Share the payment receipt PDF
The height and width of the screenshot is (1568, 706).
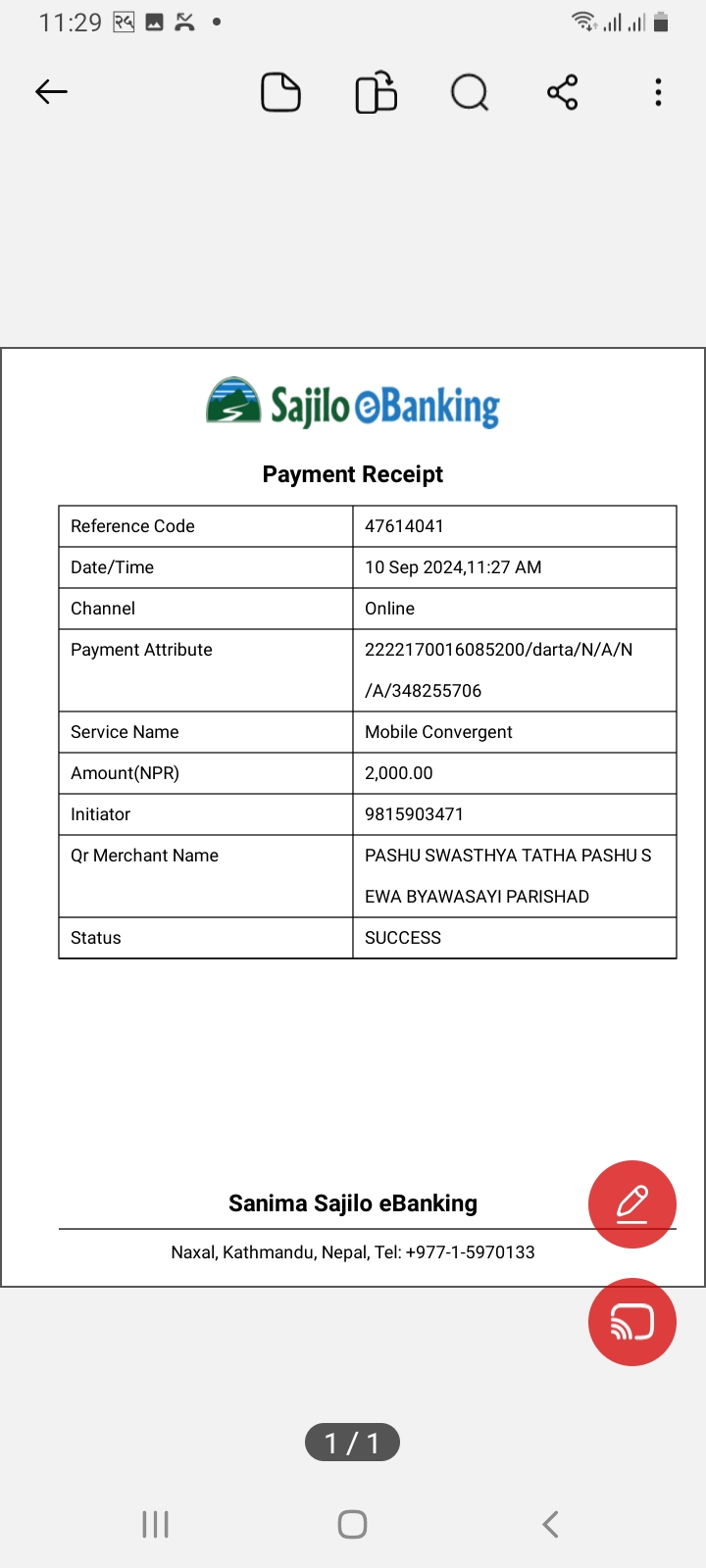pos(563,92)
